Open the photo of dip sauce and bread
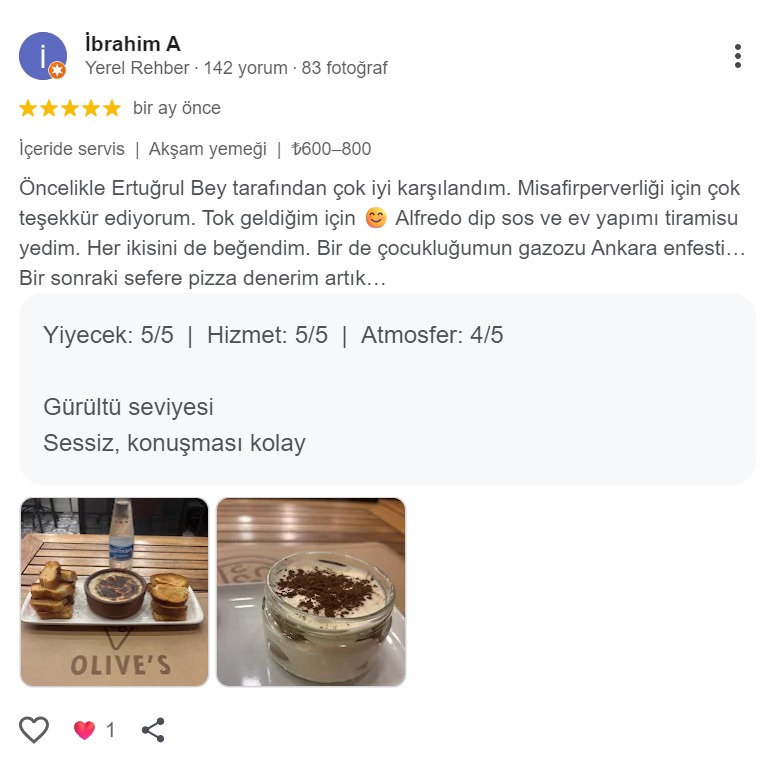 coord(114,592)
